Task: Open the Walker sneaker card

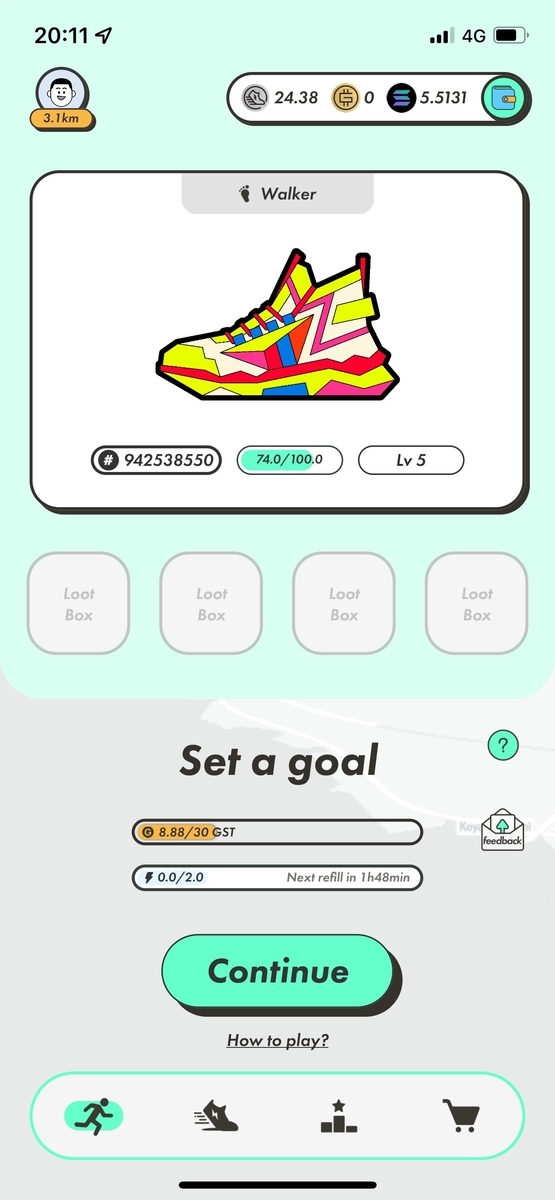Action: click(278, 341)
